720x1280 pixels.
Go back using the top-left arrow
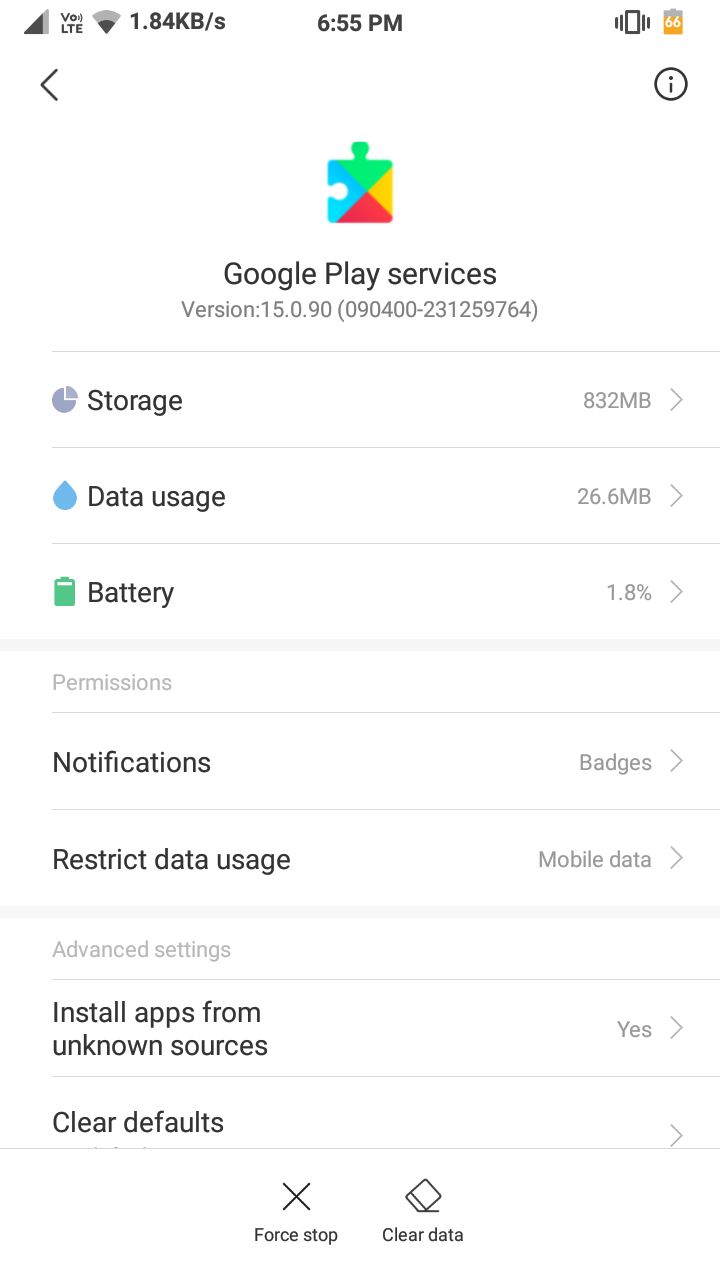[x=49, y=85]
